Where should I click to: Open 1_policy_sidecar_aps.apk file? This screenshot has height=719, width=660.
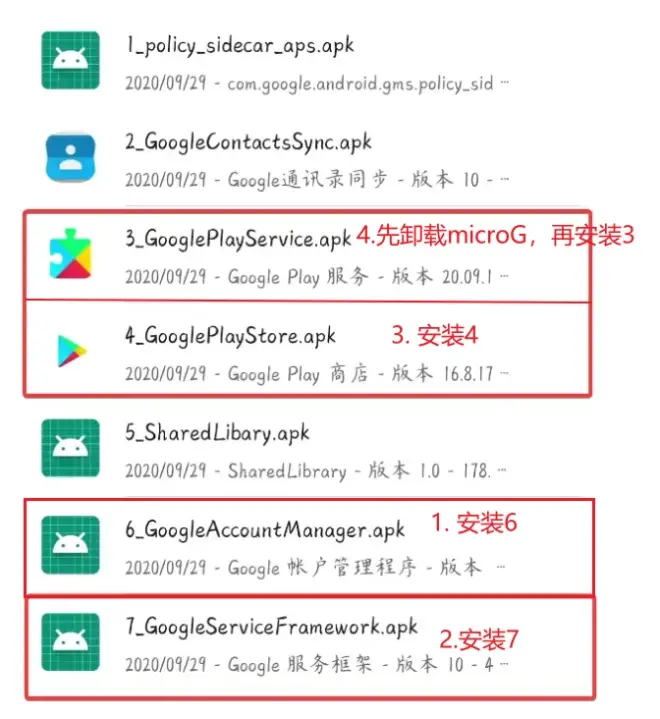coord(240,46)
